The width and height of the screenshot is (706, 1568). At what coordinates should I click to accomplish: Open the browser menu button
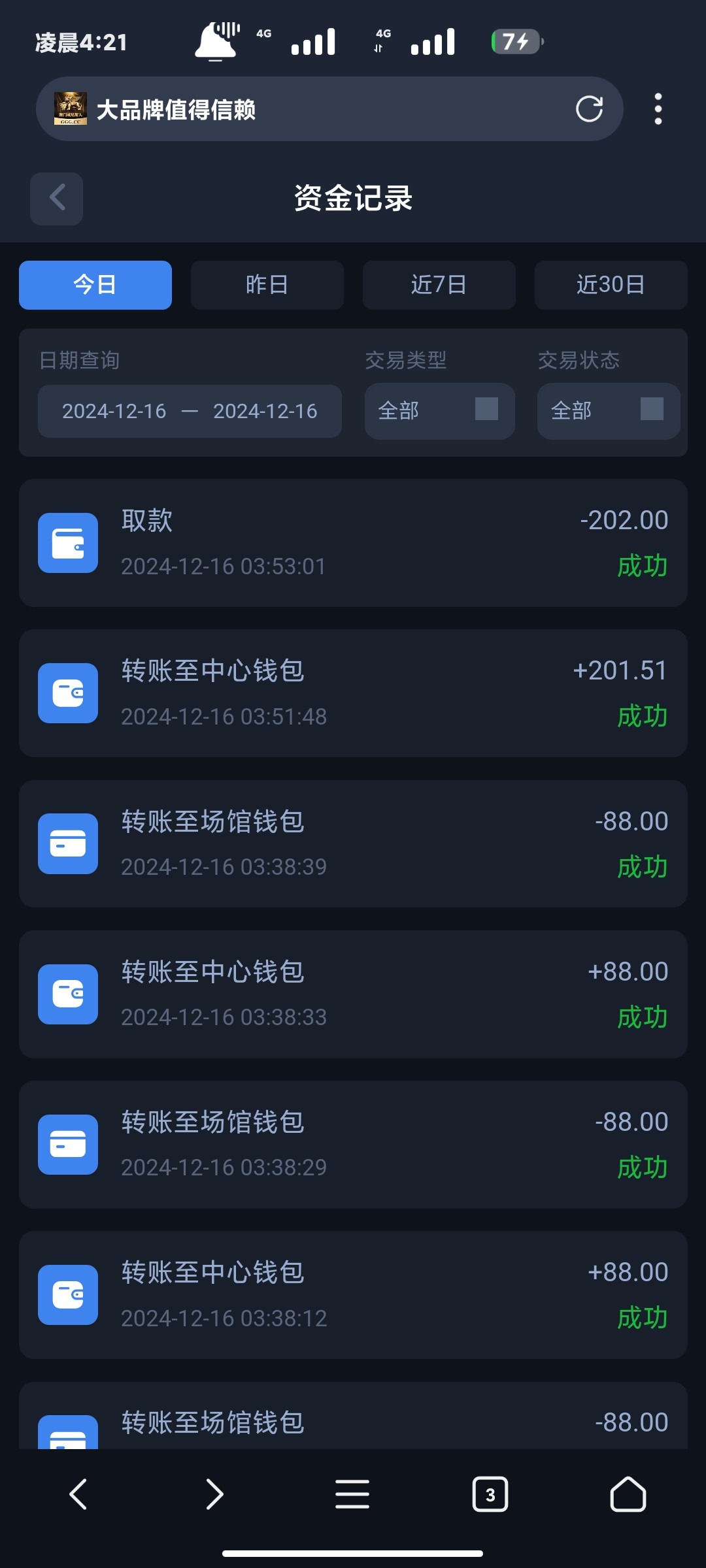[x=352, y=1494]
